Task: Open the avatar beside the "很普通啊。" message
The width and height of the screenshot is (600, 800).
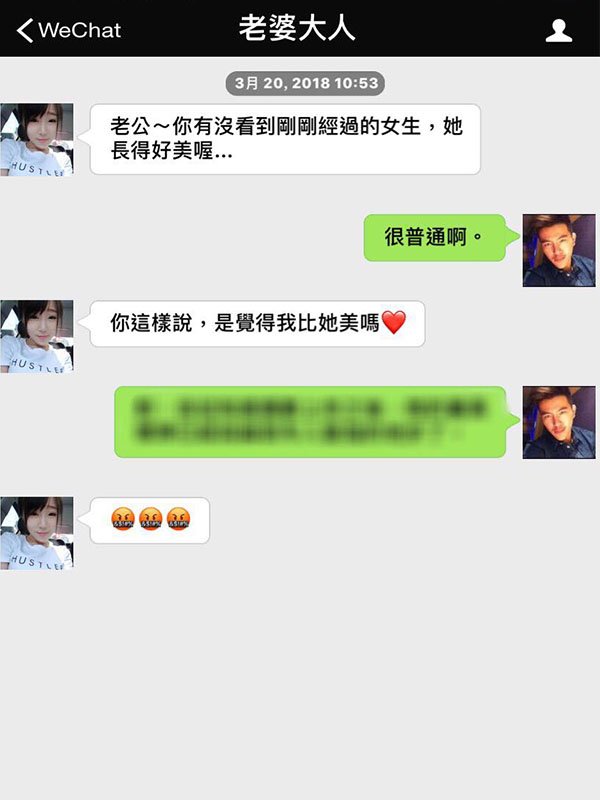Action: [558, 250]
